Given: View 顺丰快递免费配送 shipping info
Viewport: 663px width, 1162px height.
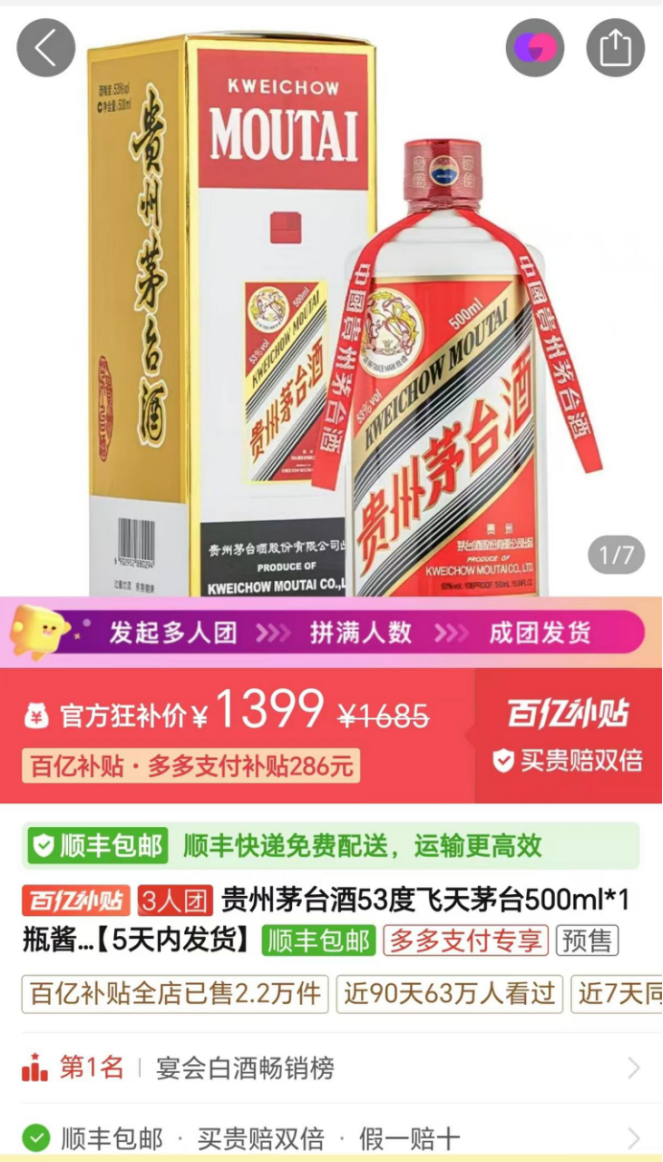Looking at the screenshot, I should (x=330, y=846).
